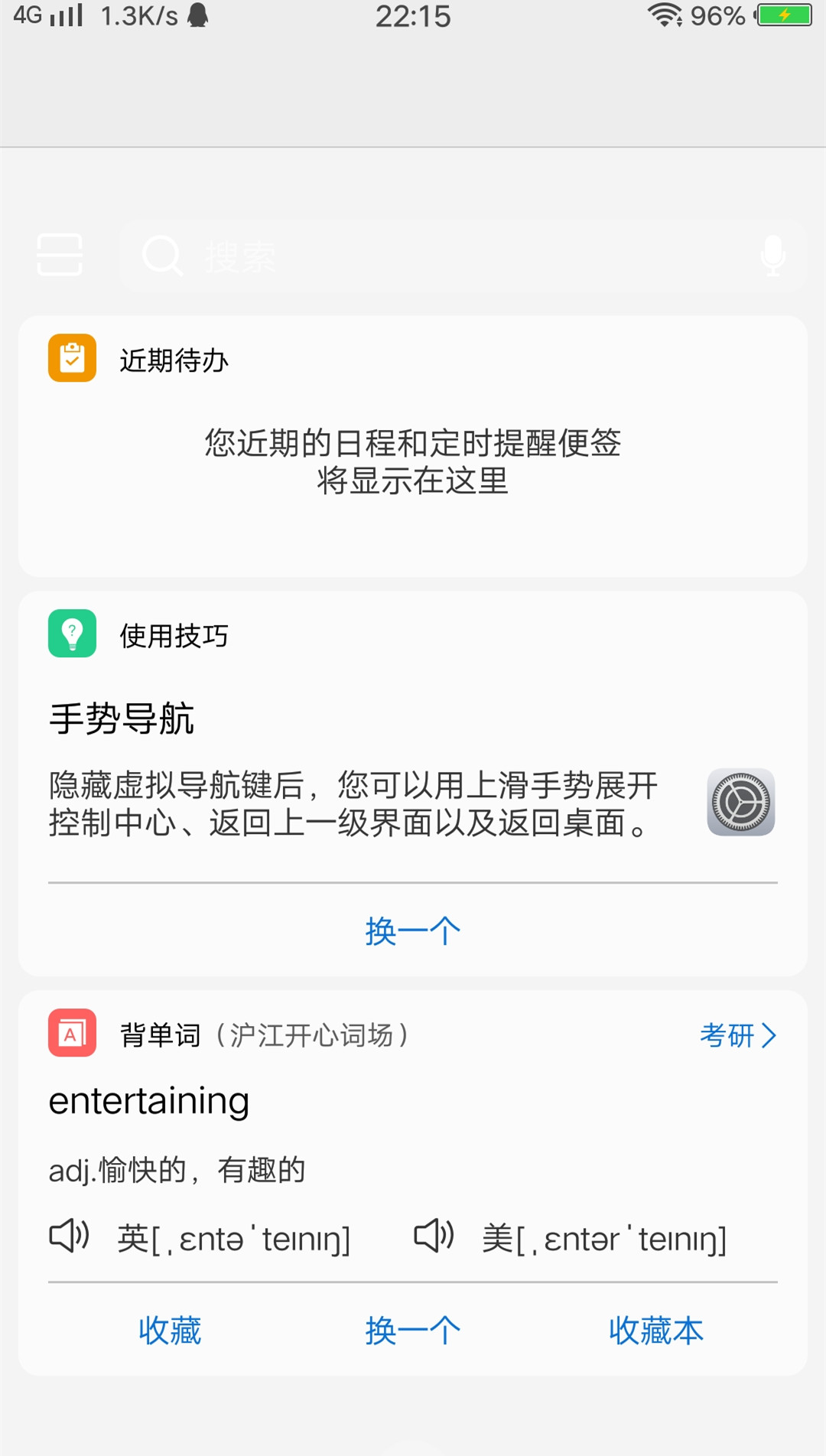Open the 近期待办 clipboard icon

click(72, 357)
